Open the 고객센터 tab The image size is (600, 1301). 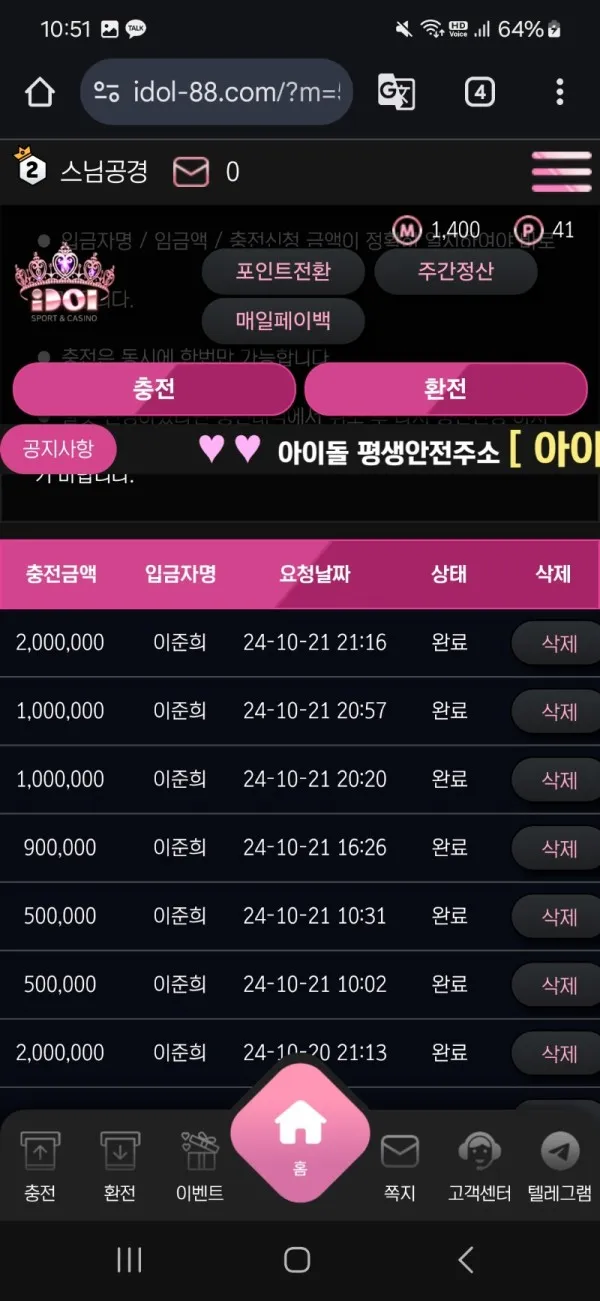pyautogui.click(x=478, y=1166)
